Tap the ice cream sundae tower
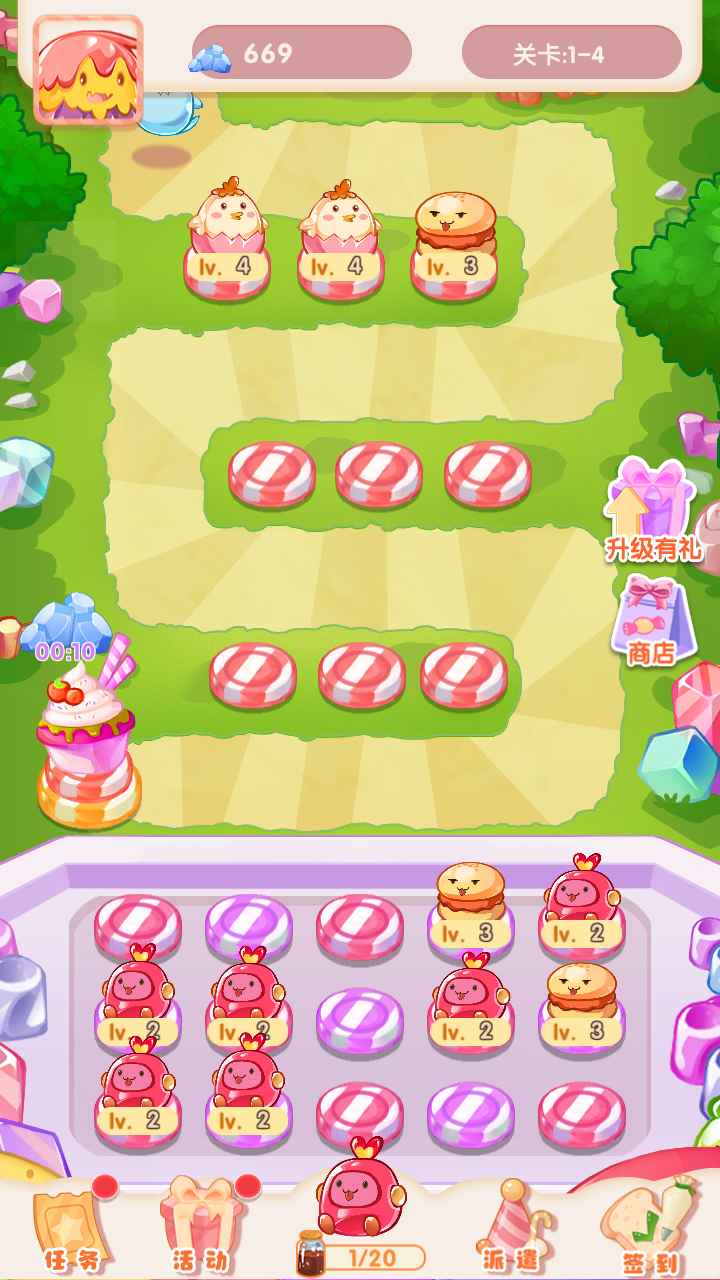720x1280 pixels. pos(88,745)
